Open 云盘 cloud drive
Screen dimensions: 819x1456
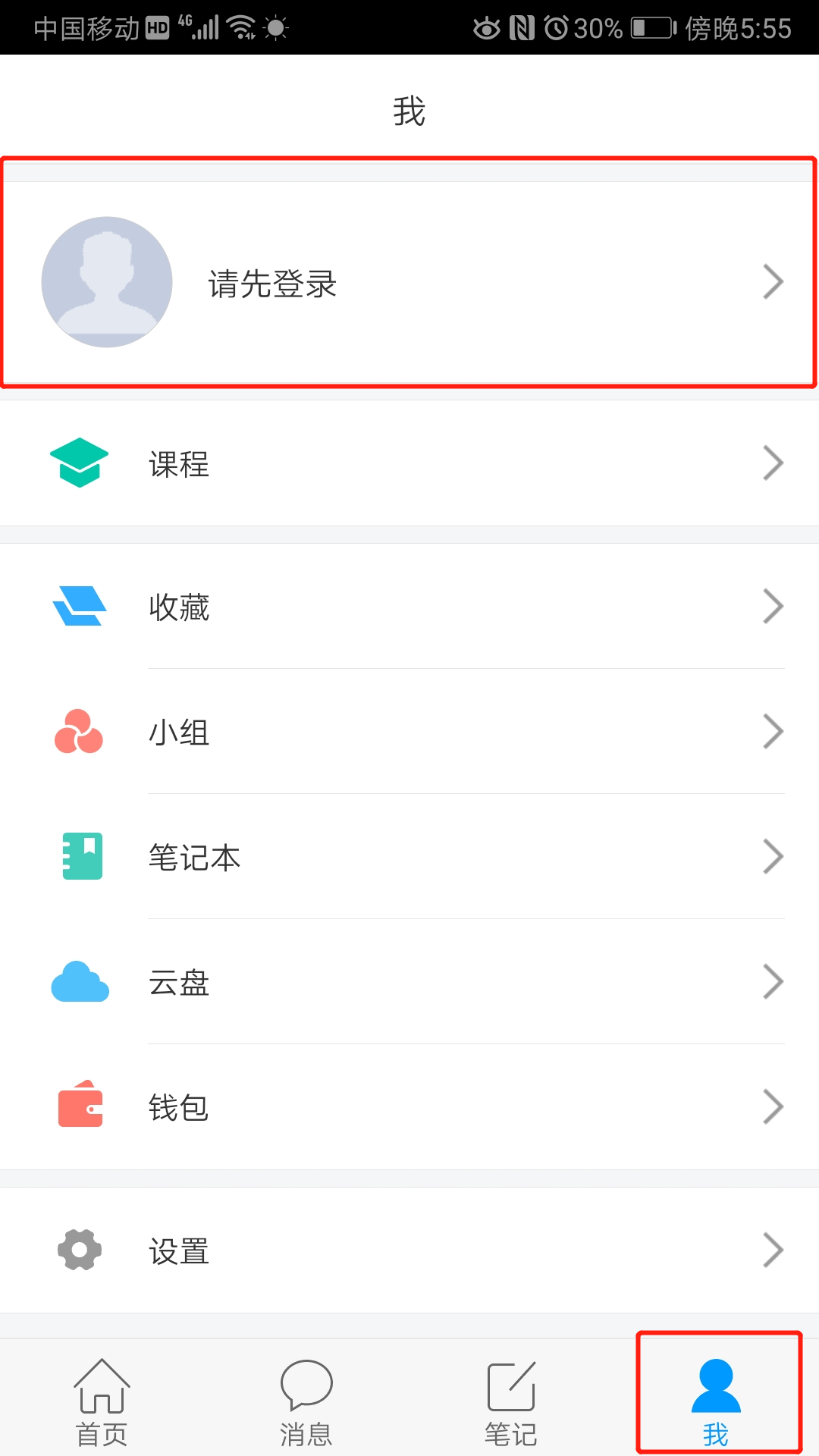coord(409,981)
